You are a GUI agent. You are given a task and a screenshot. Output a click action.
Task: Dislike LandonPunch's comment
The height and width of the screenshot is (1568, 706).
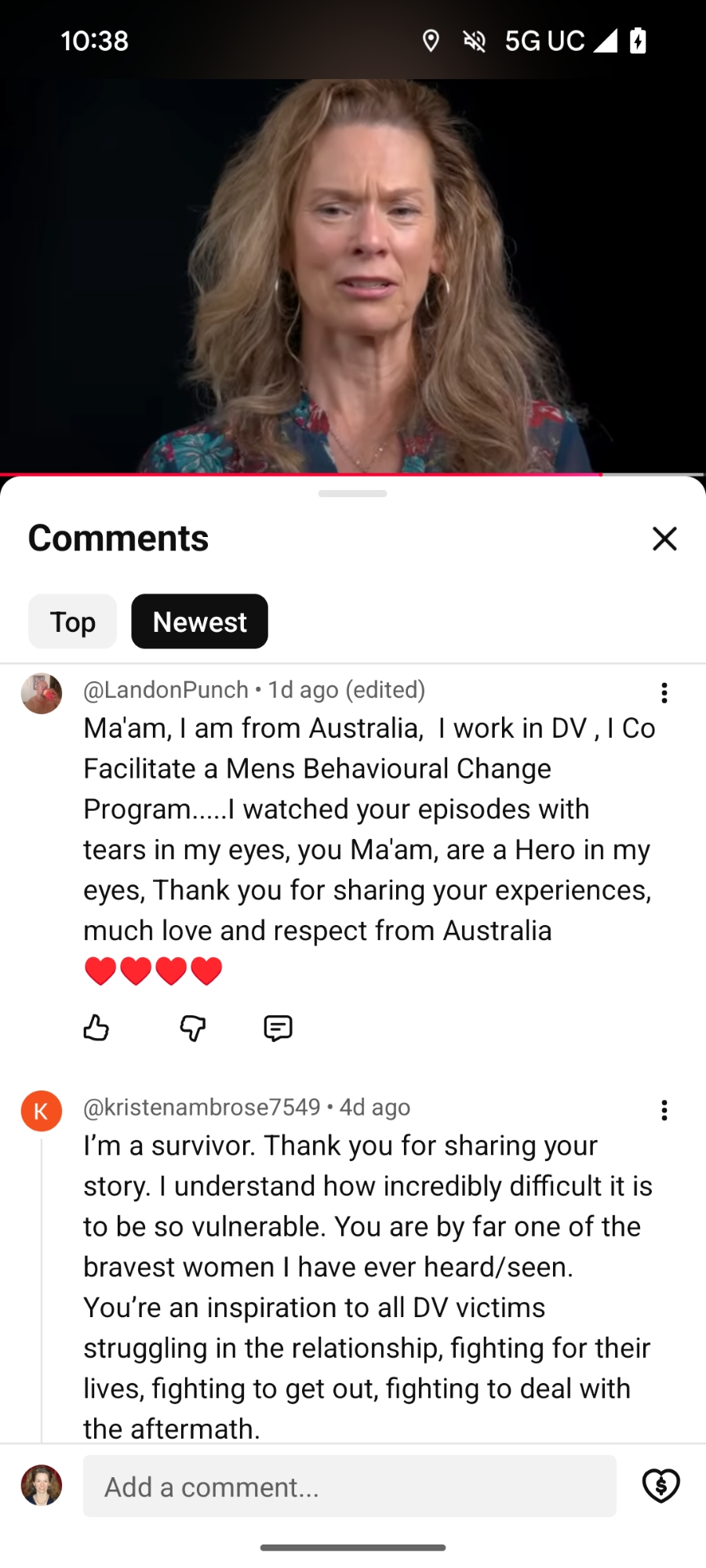coord(192,1027)
